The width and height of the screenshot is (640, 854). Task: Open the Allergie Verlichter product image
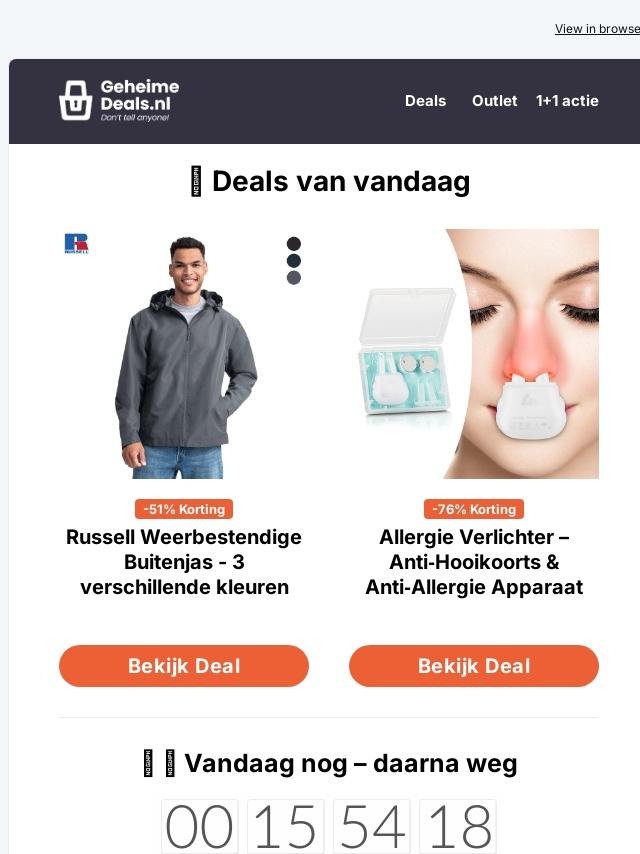474,354
